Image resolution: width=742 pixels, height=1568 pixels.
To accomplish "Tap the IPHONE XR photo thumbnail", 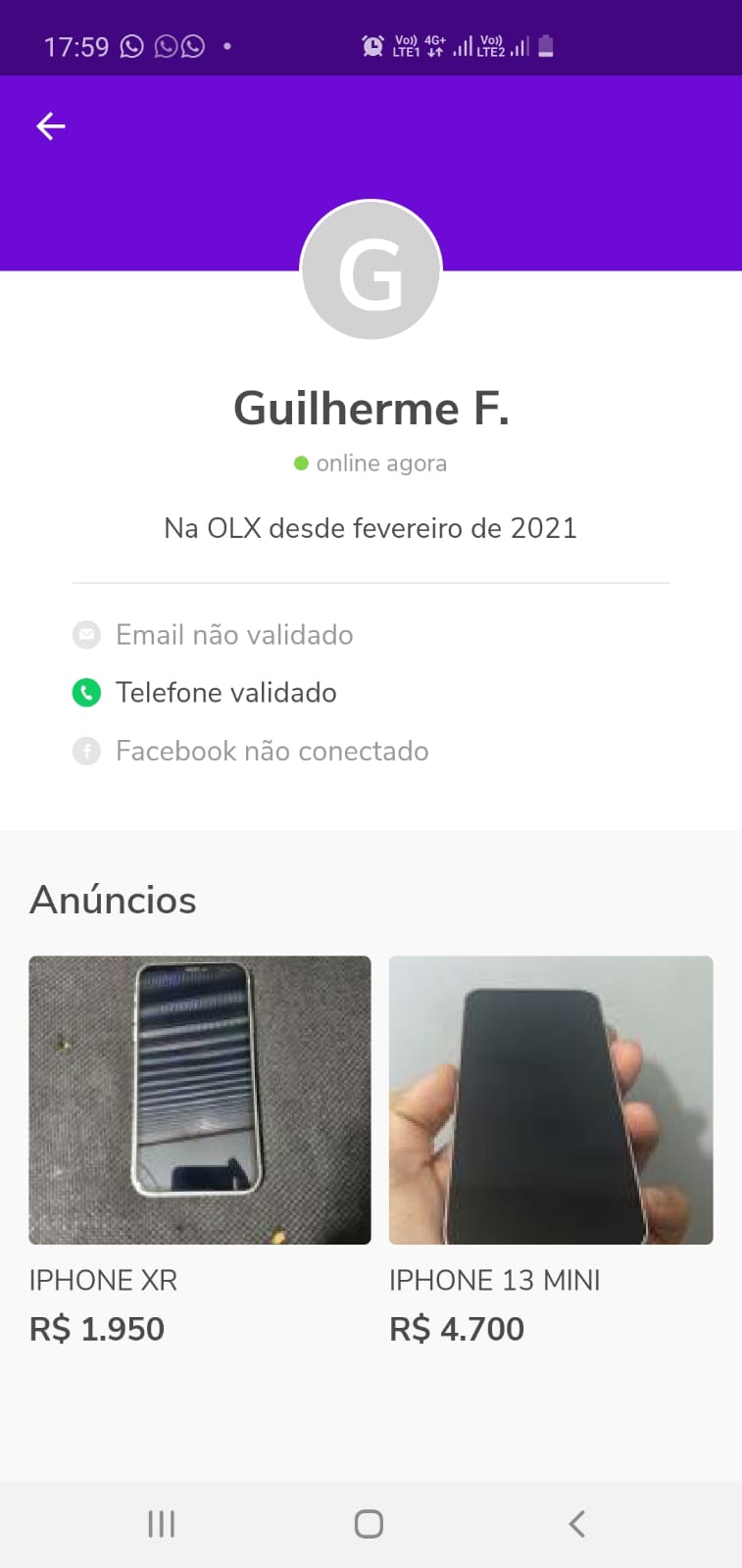I will tap(200, 1100).
